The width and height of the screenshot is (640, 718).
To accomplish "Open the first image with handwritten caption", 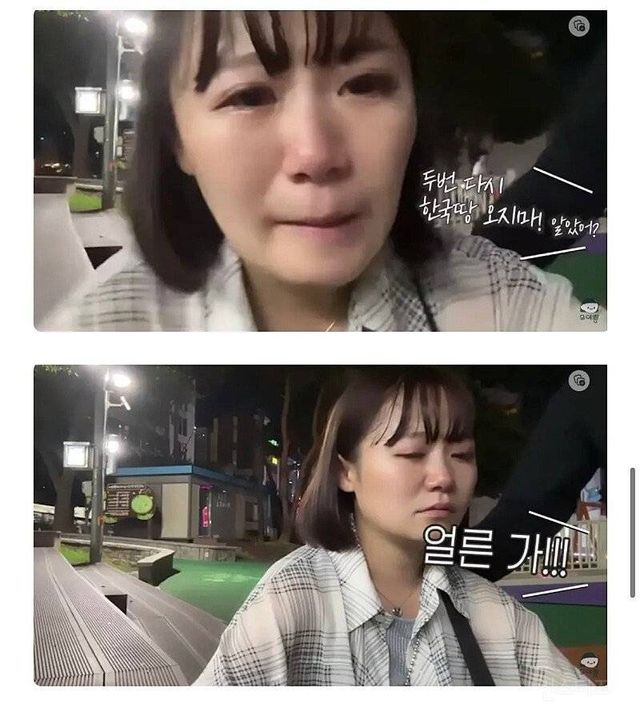I will (320, 170).
